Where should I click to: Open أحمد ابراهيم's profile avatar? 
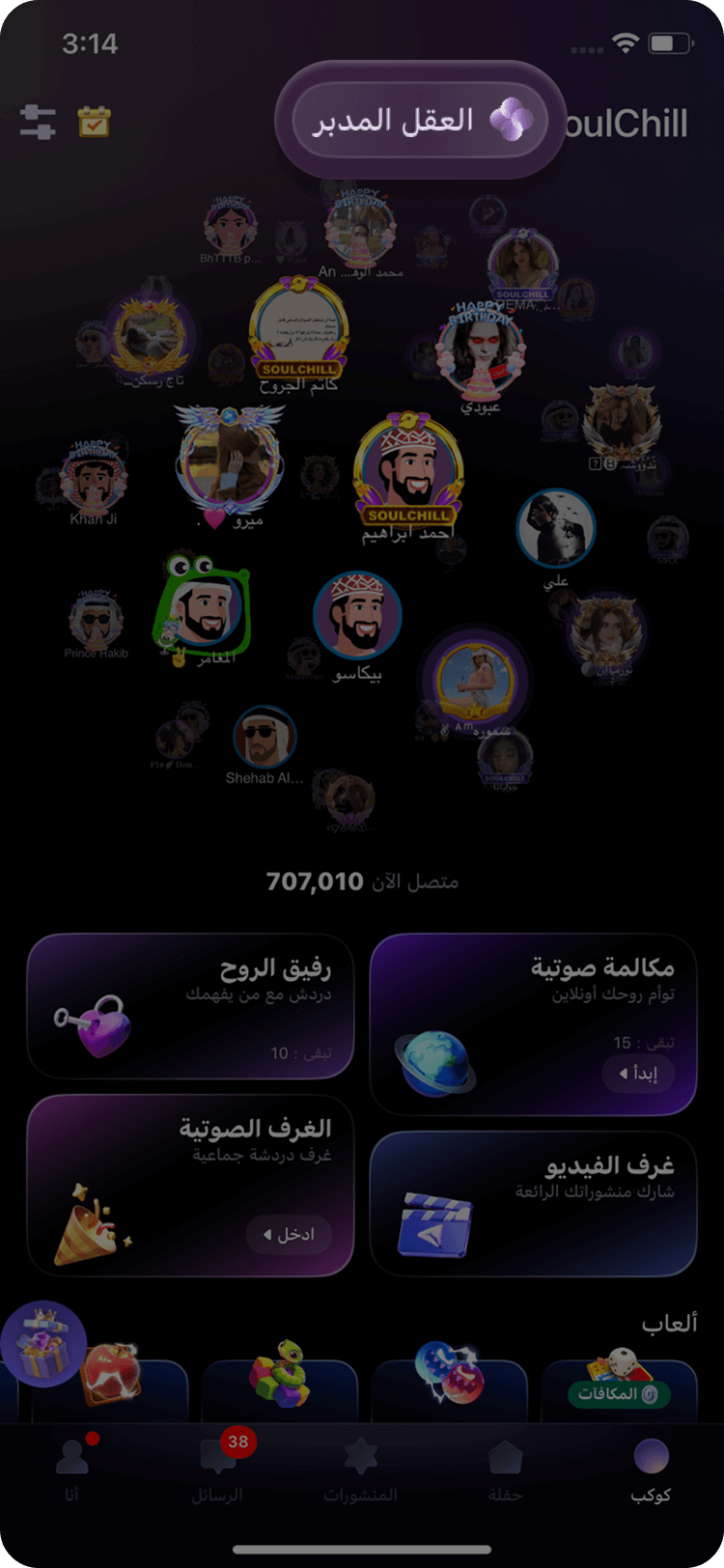click(408, 467)
